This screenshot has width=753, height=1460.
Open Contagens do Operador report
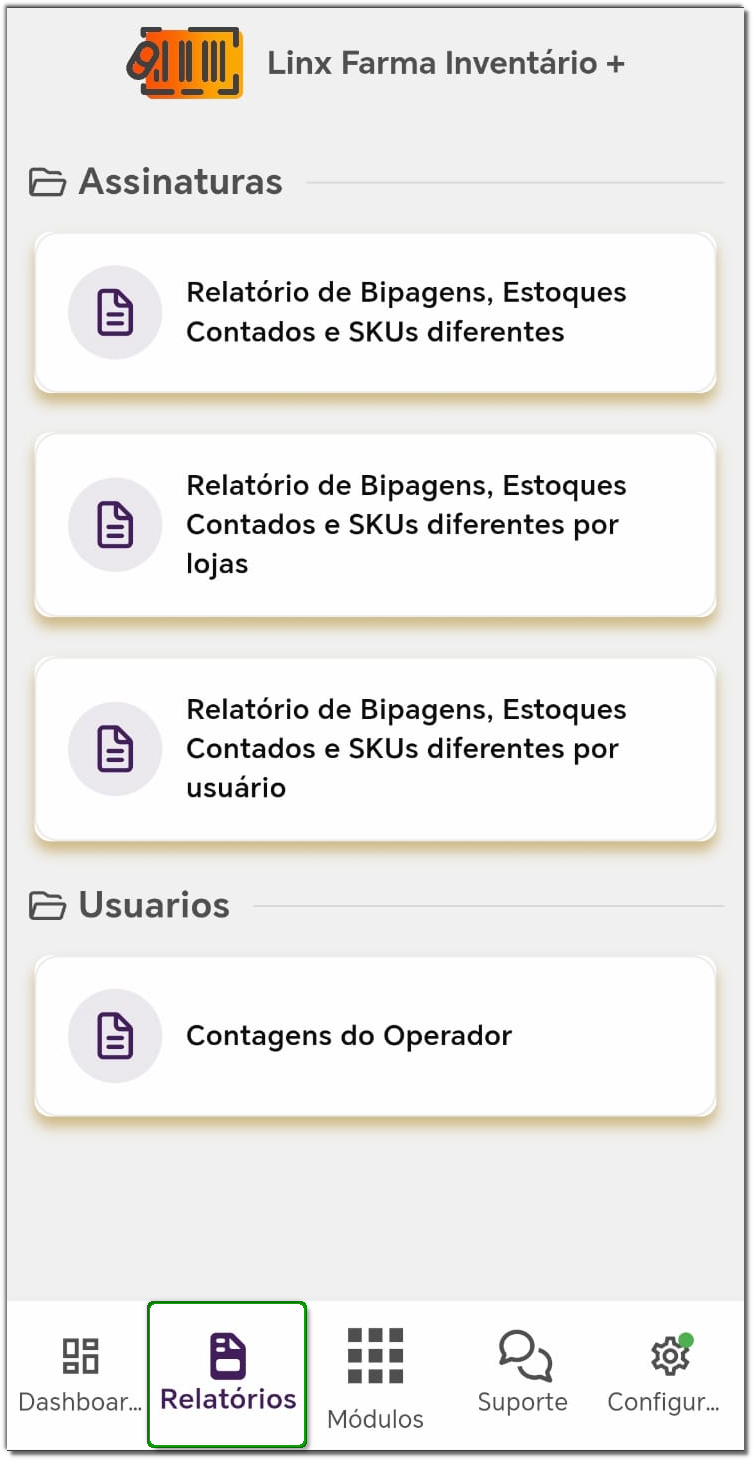[x=375, y=1036]
